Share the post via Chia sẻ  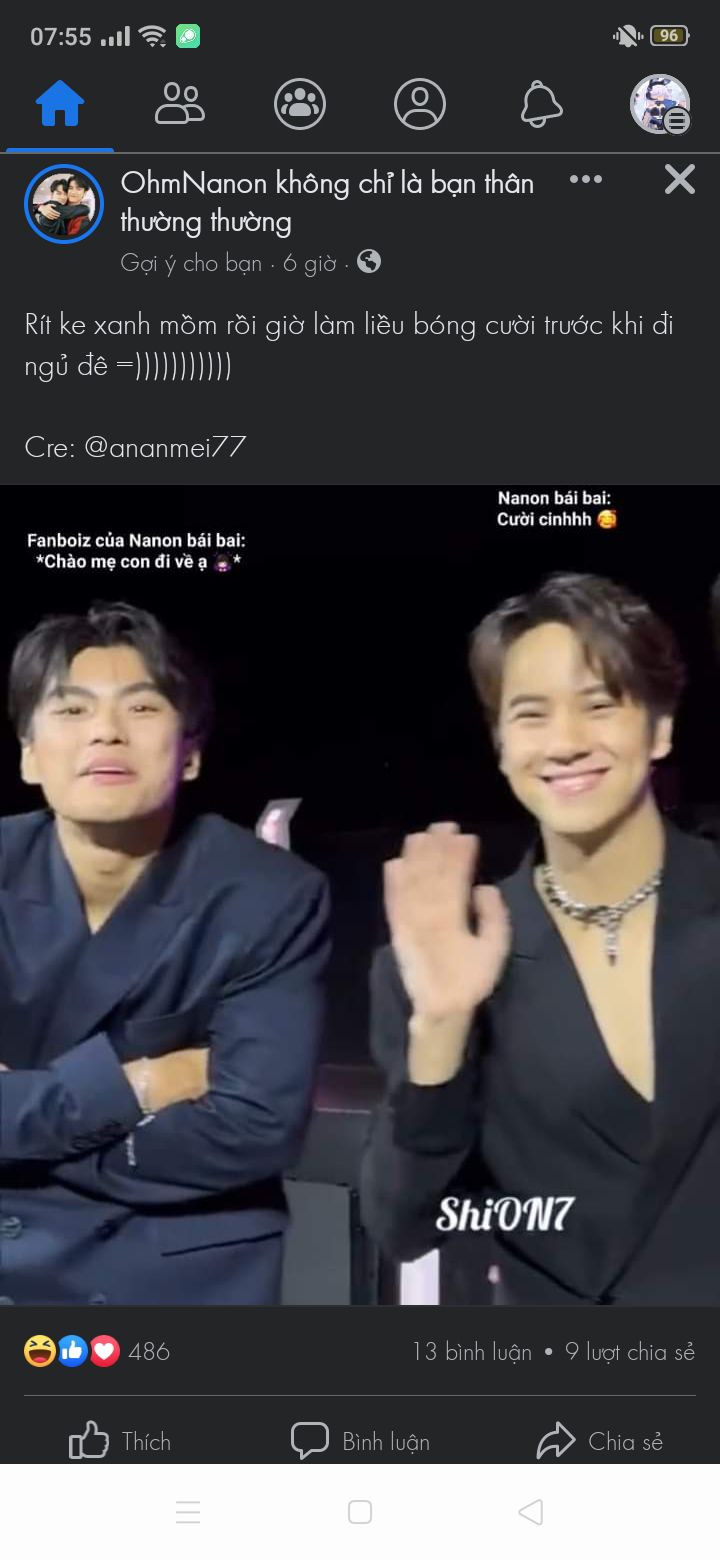click(x=600, y=1441)
